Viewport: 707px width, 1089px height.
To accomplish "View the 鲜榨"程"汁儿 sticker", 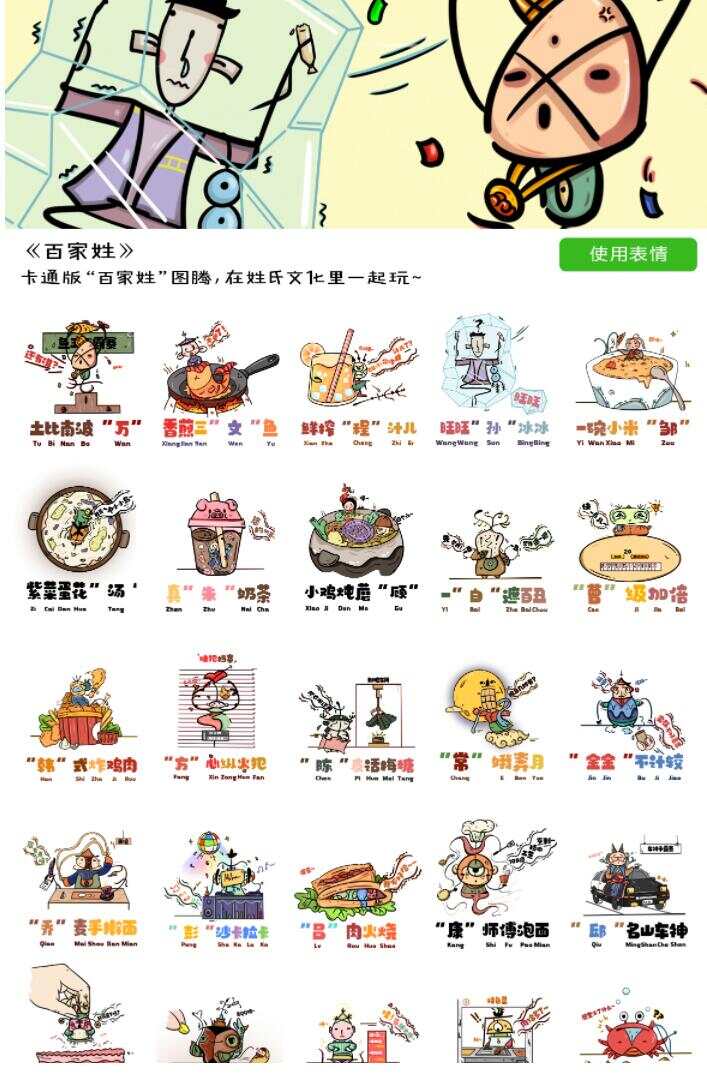I will 357,370.
